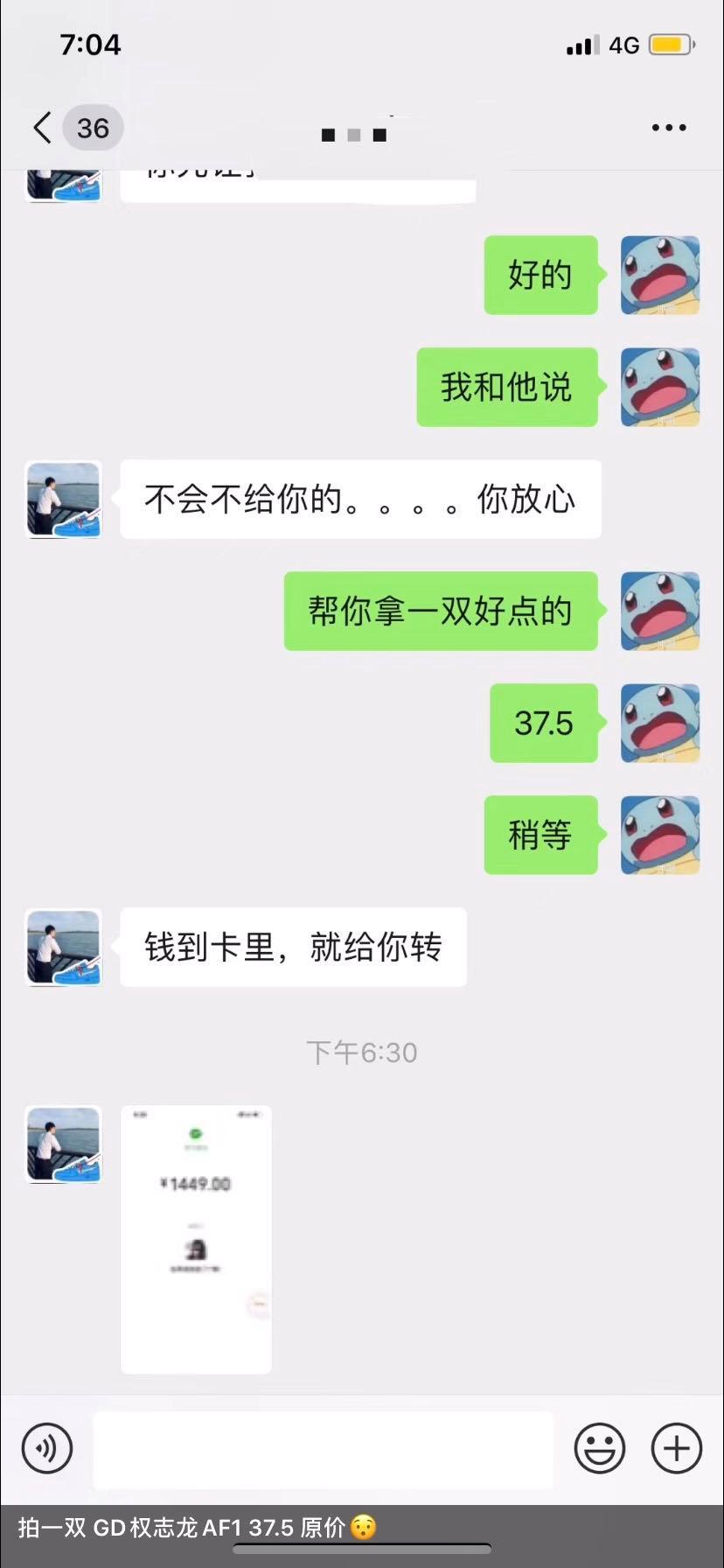Switch to voice message input
This screenshot has width=724, height=1568.
pos(47,1448)
